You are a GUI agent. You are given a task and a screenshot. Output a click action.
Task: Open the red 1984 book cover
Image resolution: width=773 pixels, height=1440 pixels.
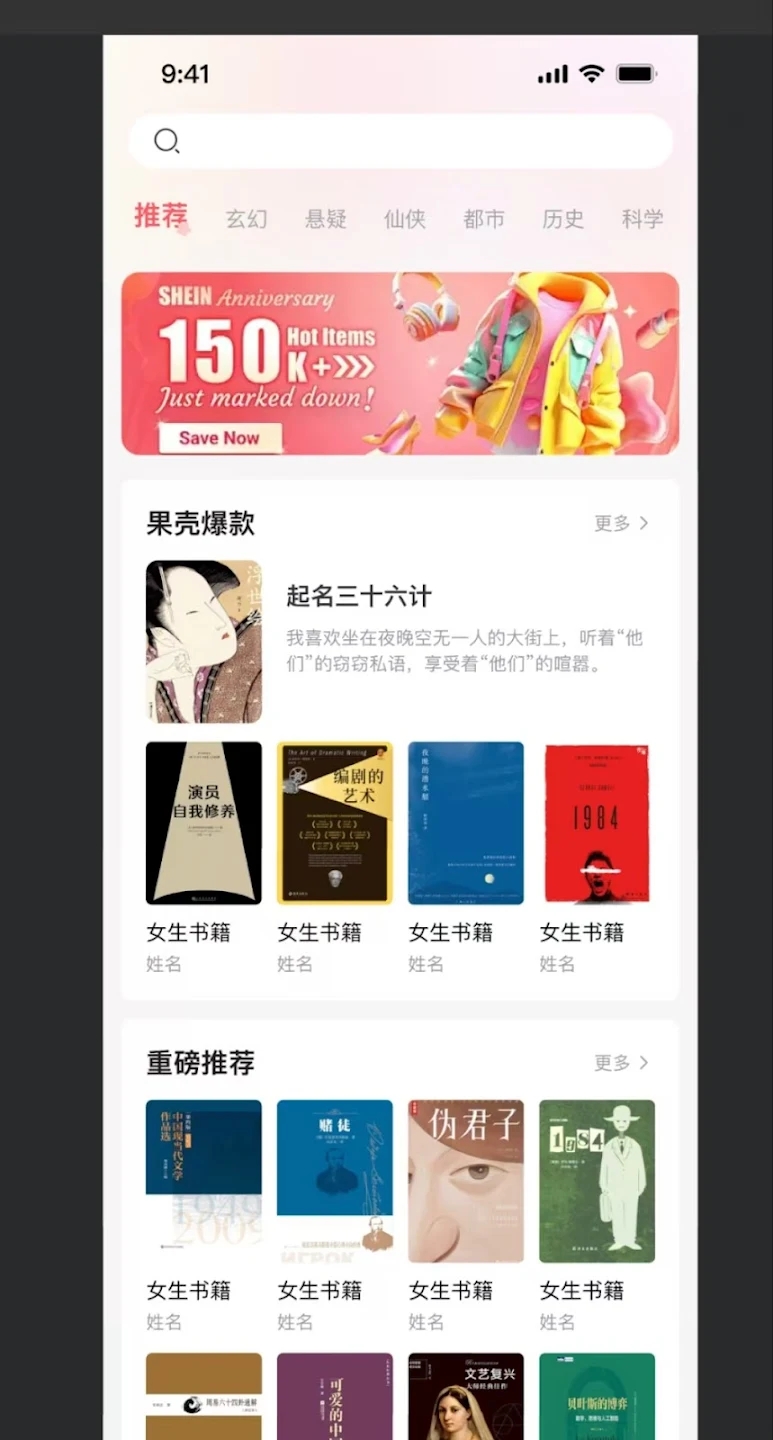coord(597,822)
